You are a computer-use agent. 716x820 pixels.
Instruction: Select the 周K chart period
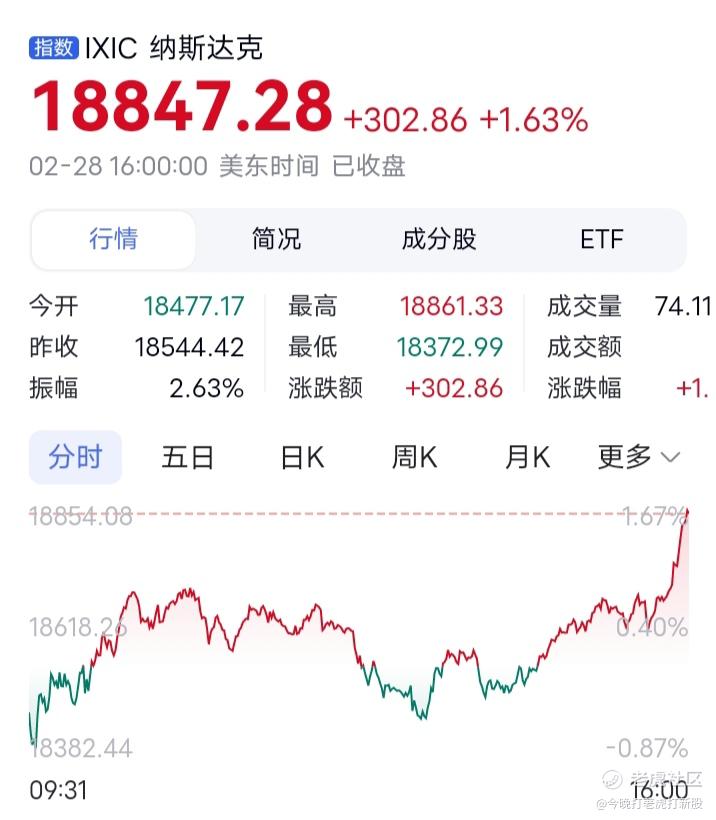coord(414,458)
